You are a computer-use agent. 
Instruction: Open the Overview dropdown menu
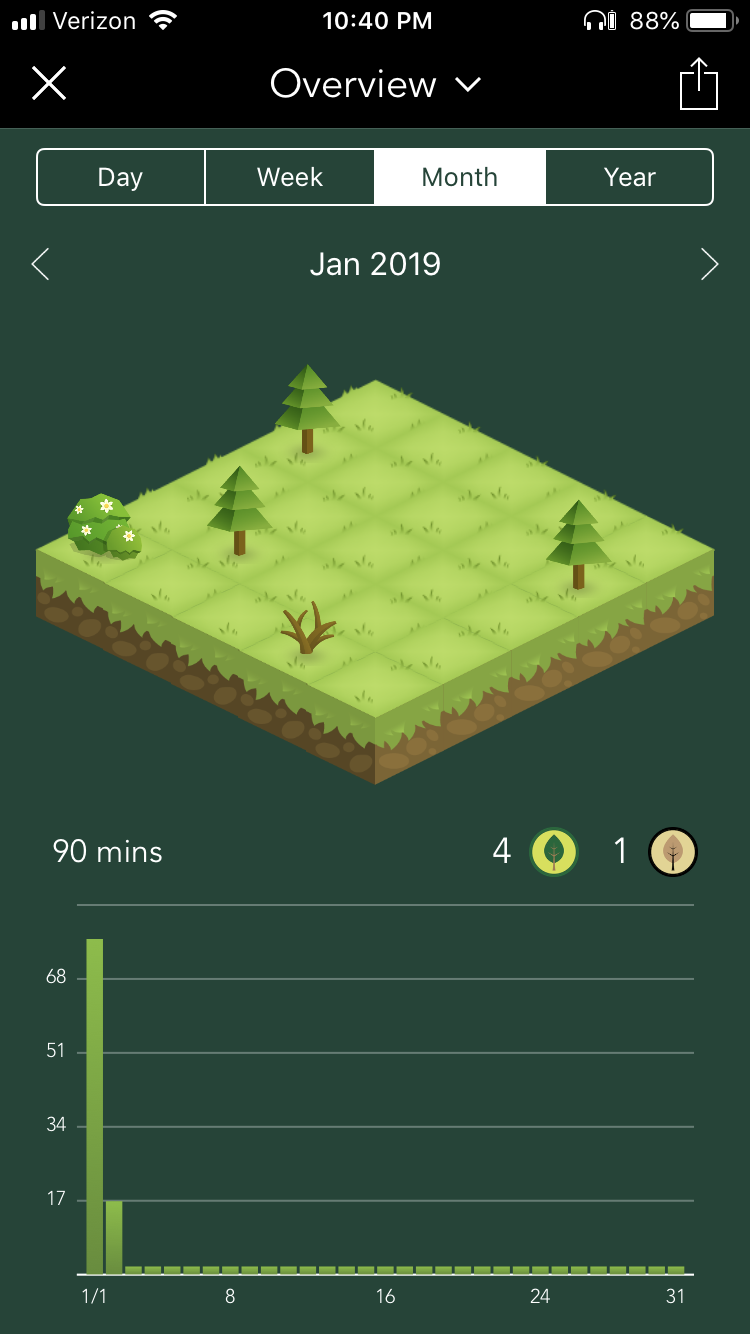[375, 84]
